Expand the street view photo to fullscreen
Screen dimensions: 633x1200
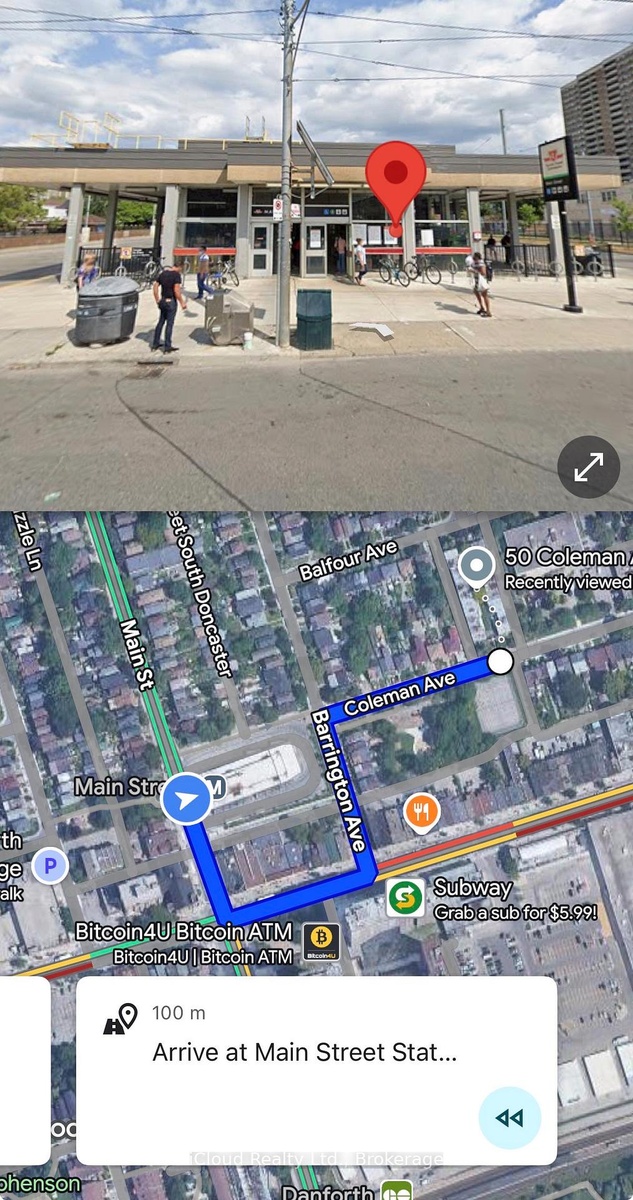[589, 466]
